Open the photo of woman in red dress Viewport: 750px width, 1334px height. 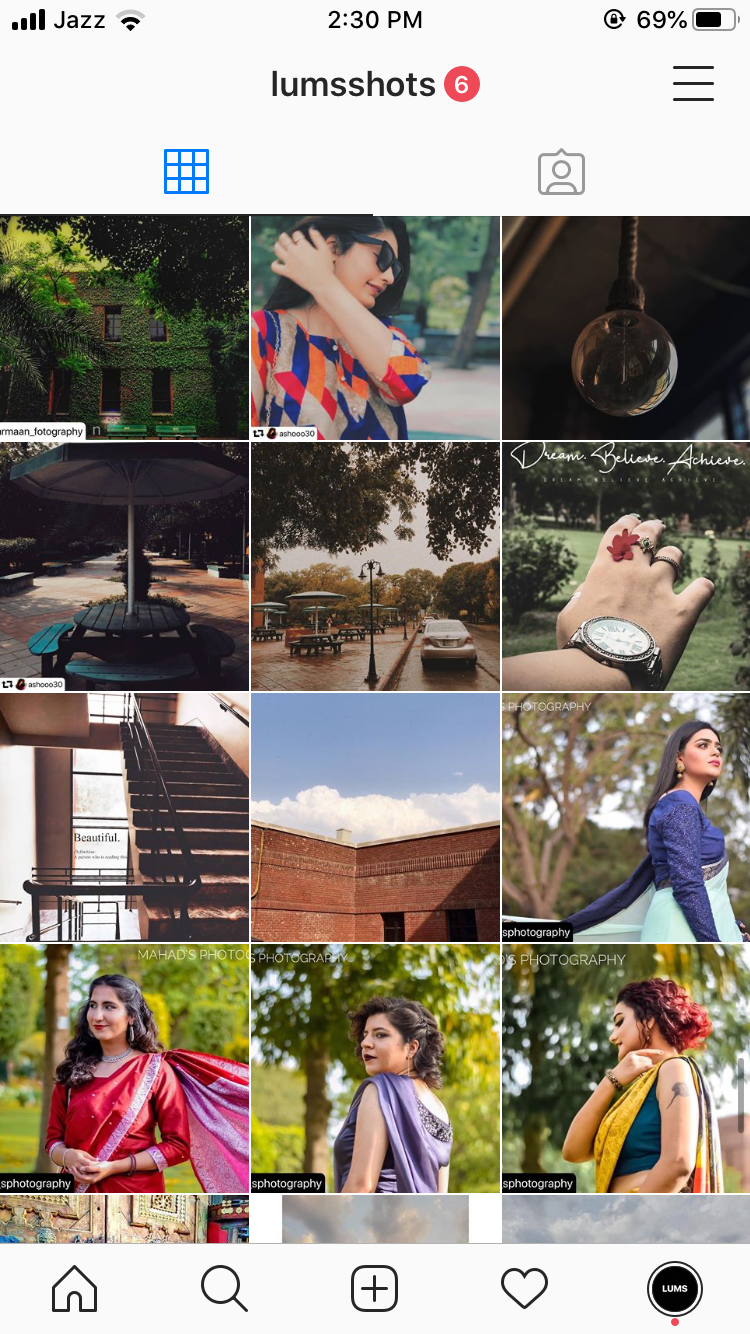[124, 1065]
